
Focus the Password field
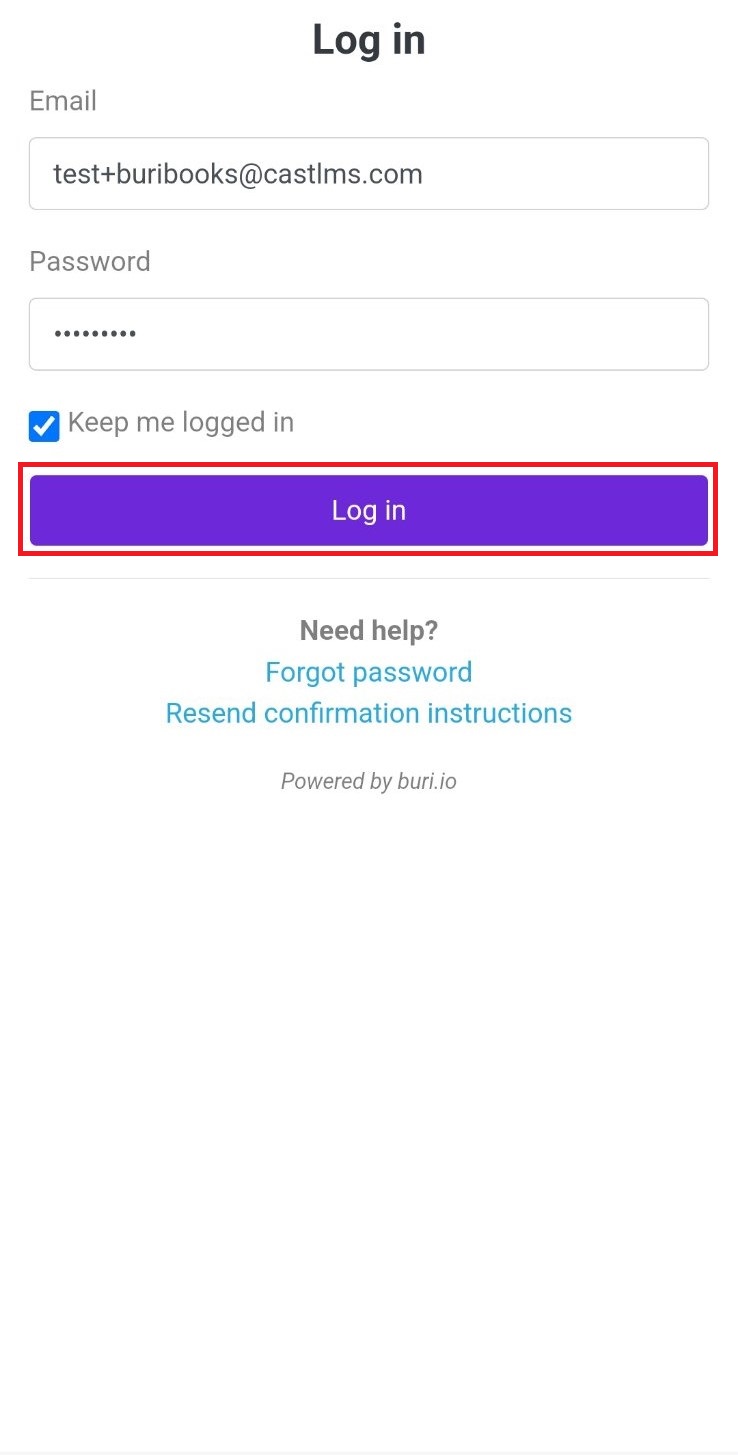tap(368, 334)
